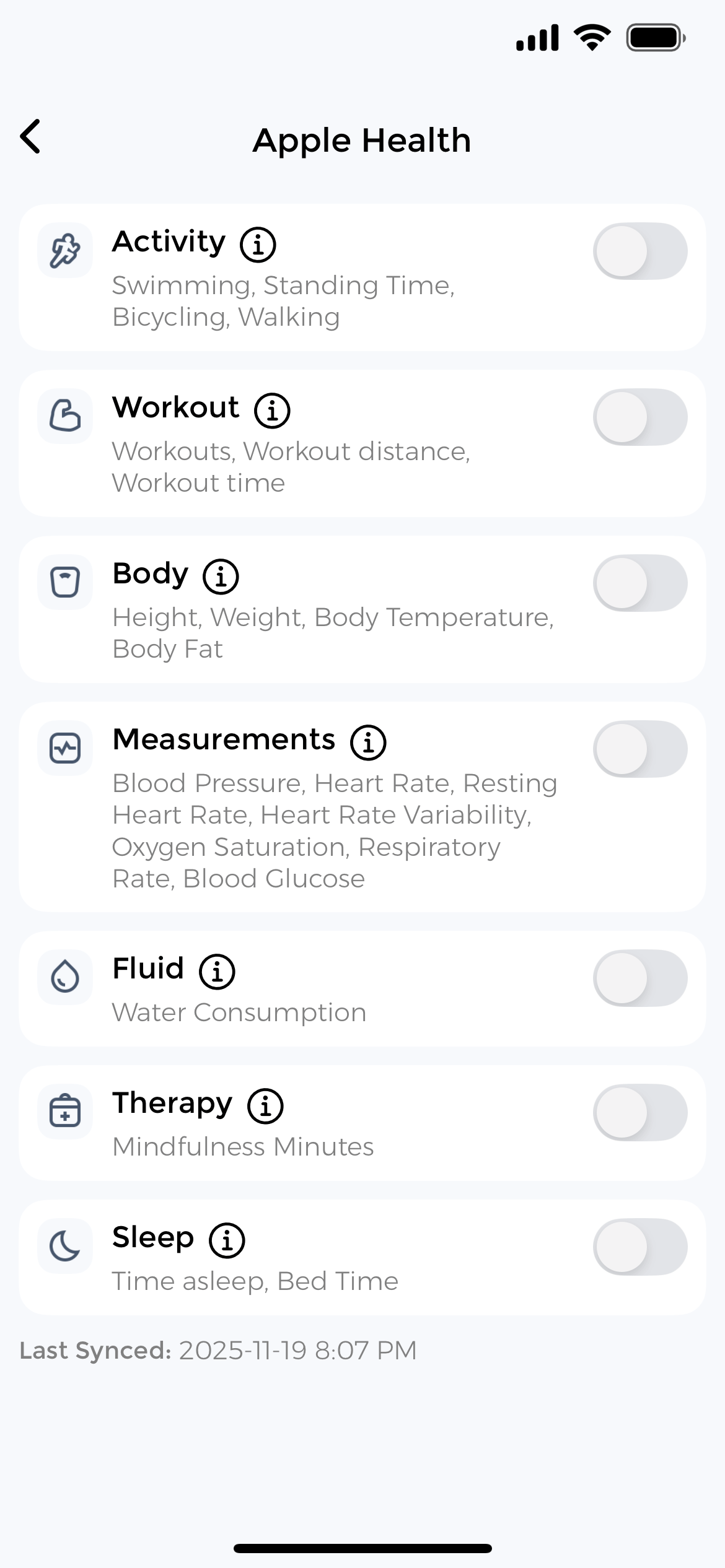Enable Fluid water consumption syncing
The image size is (725, 1568).
[641, 977]
